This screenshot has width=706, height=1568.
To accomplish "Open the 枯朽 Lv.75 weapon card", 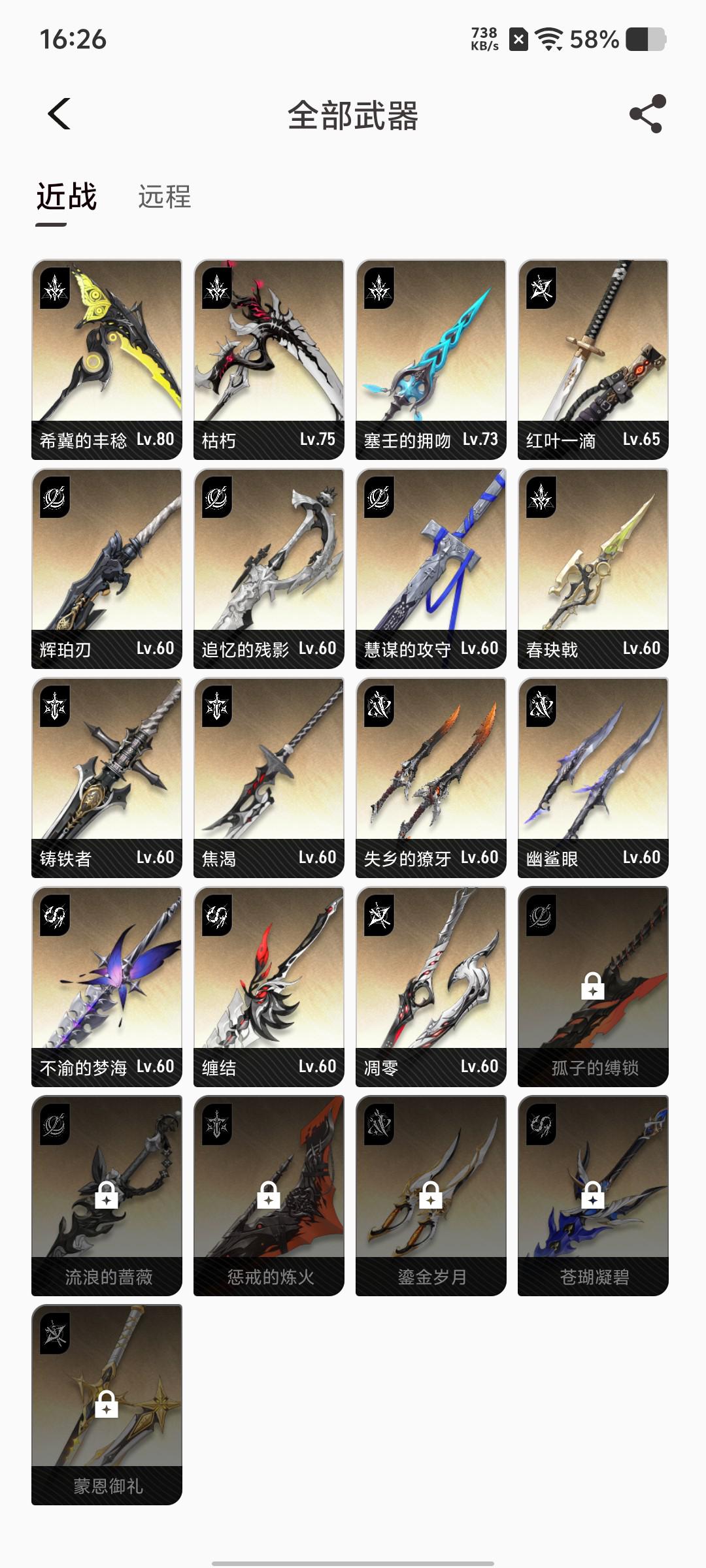I will (x=269, y=359).
